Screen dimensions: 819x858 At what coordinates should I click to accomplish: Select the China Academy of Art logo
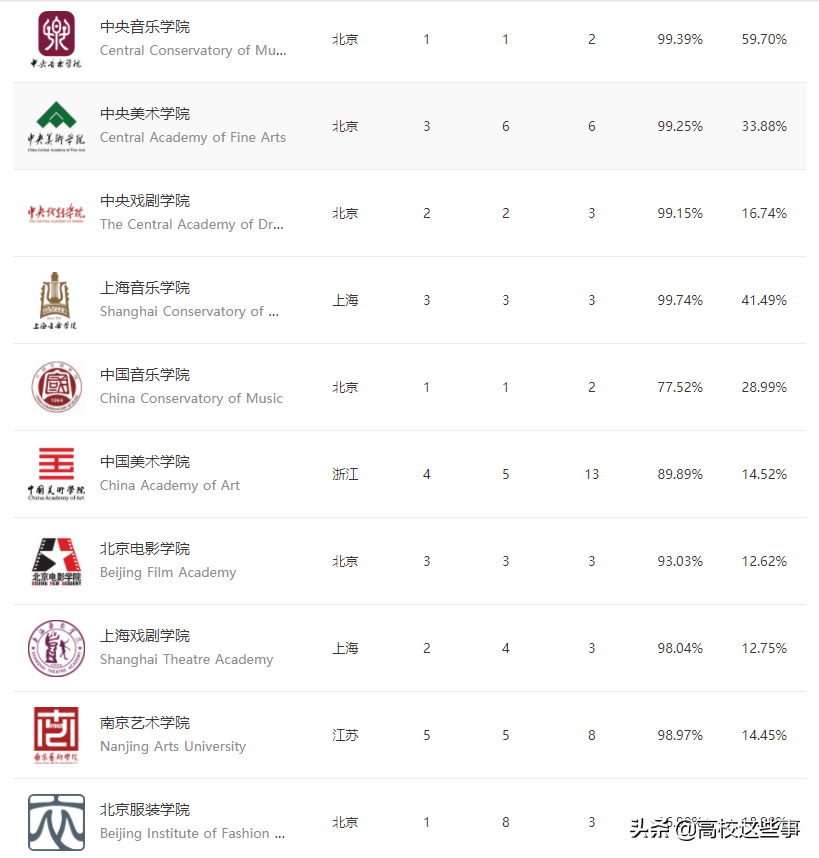click(56, 473)
